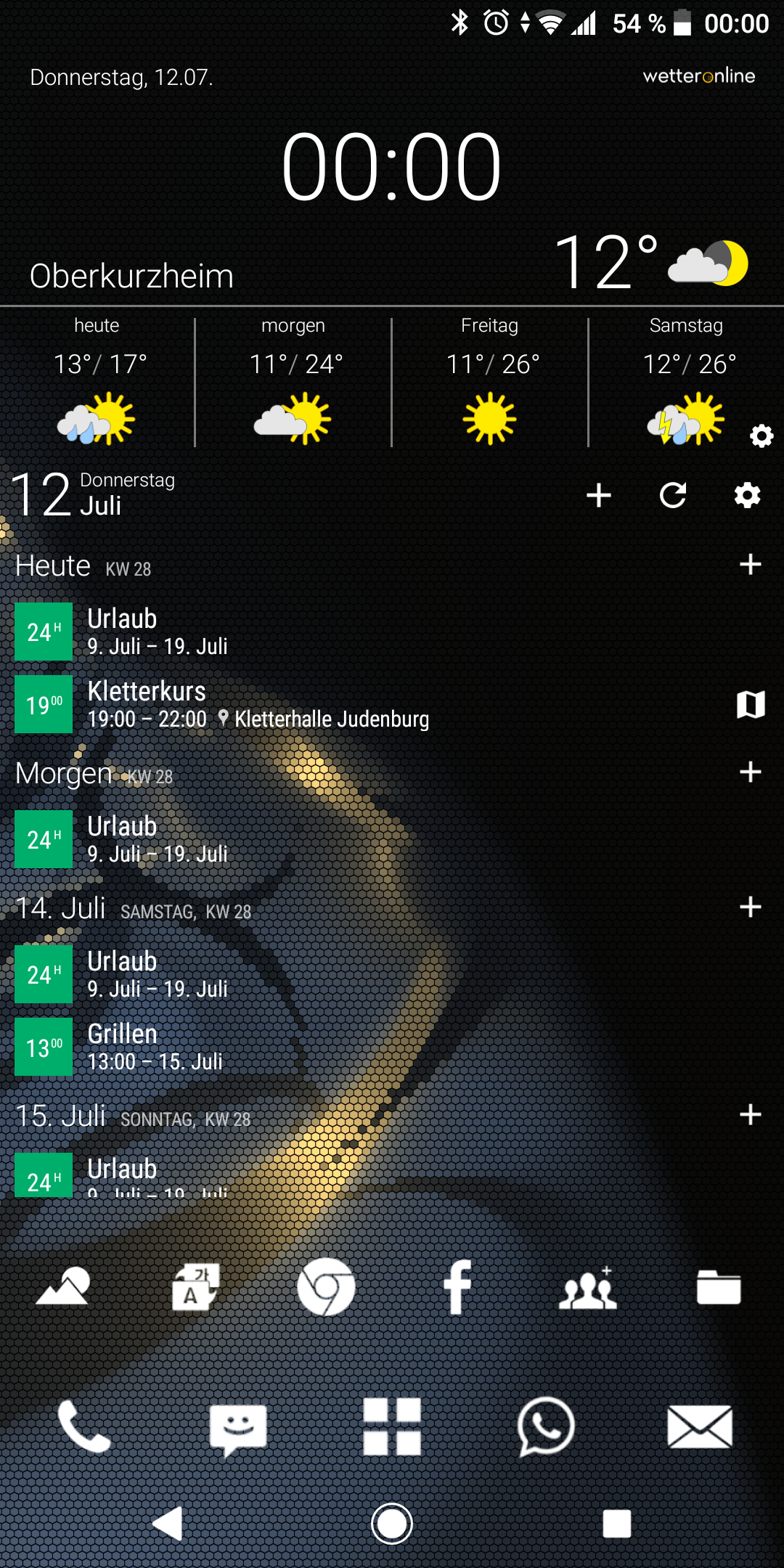Viewport: 784px width, 1568px height.
Task: Show map for Kletterhalle Judenburg
Action: 751,704
